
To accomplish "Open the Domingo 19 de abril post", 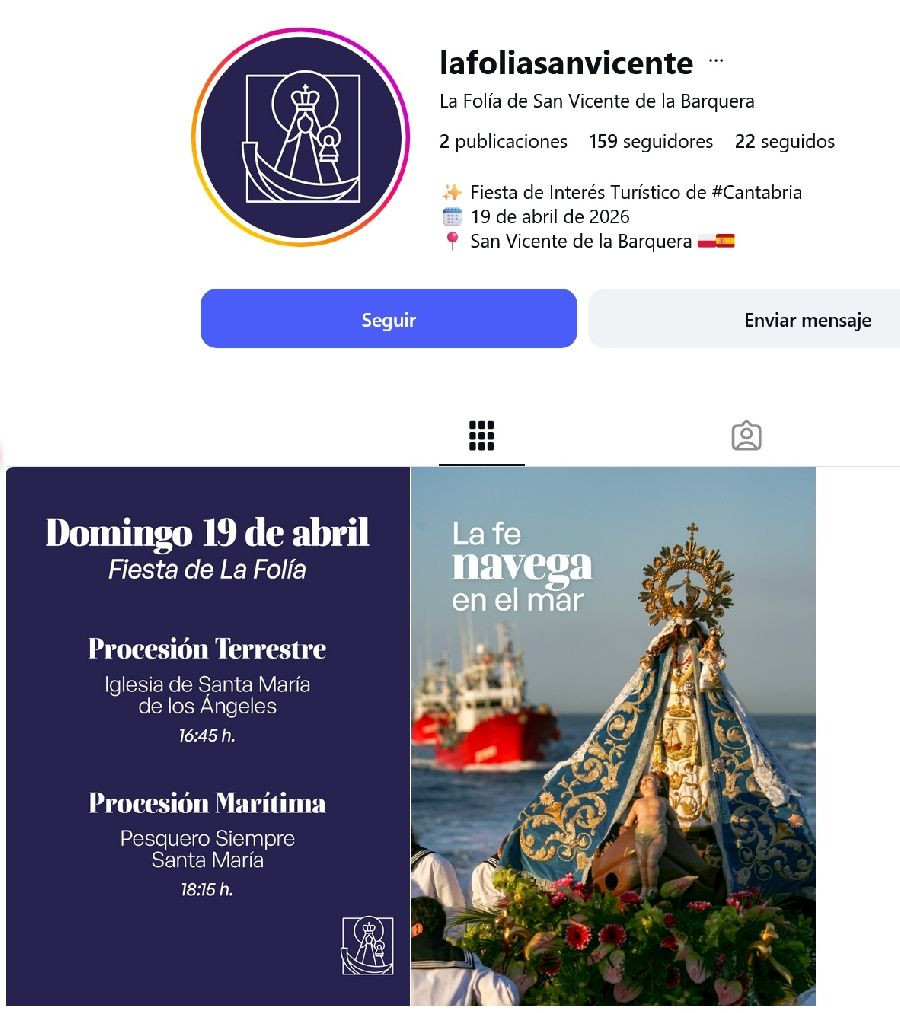I will click(x=208, y=736).
